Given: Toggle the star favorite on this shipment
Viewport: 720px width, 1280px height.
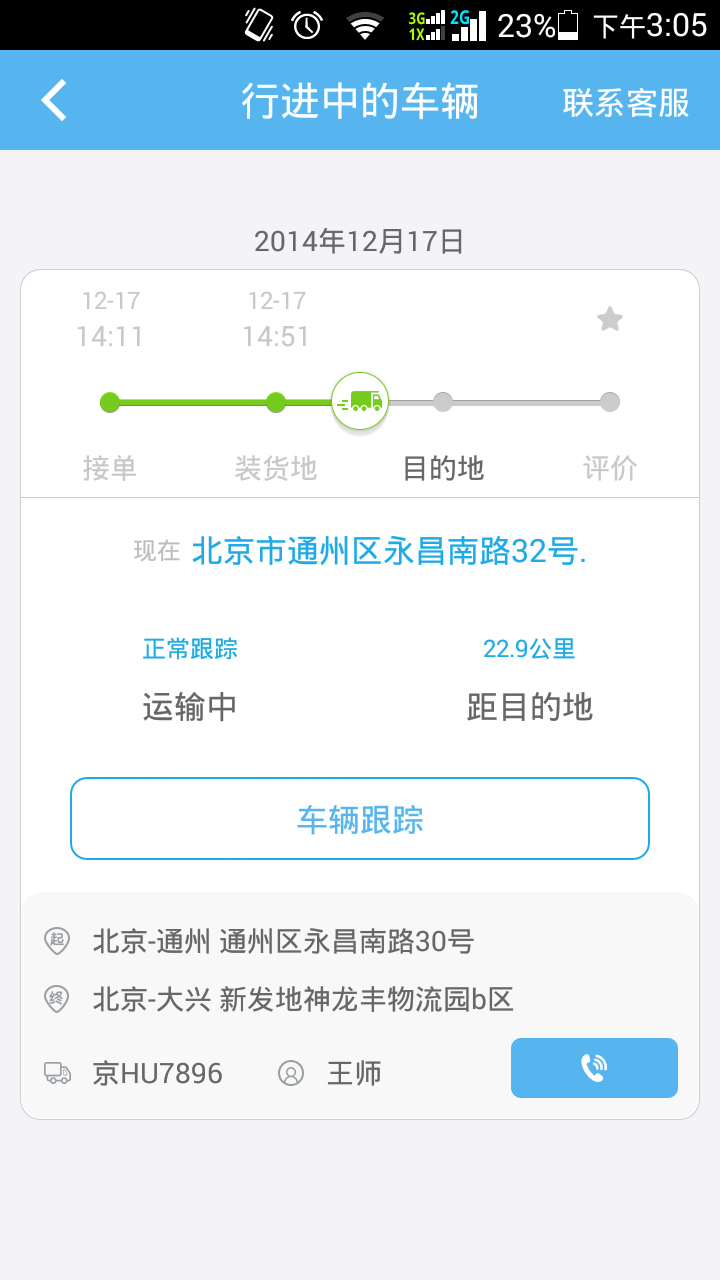Looking at the screenshot, I should 610,318.
